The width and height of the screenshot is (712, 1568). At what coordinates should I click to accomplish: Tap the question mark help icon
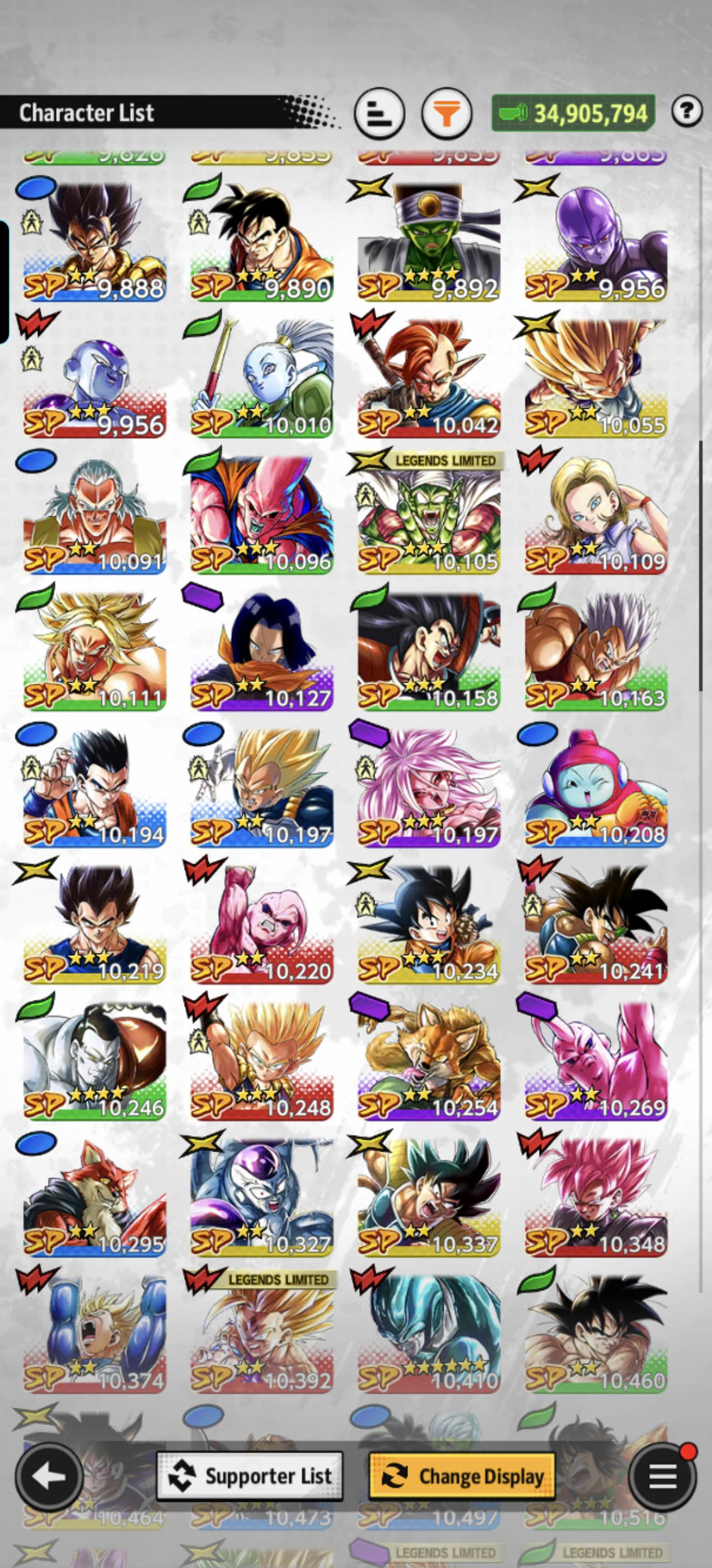687,111
